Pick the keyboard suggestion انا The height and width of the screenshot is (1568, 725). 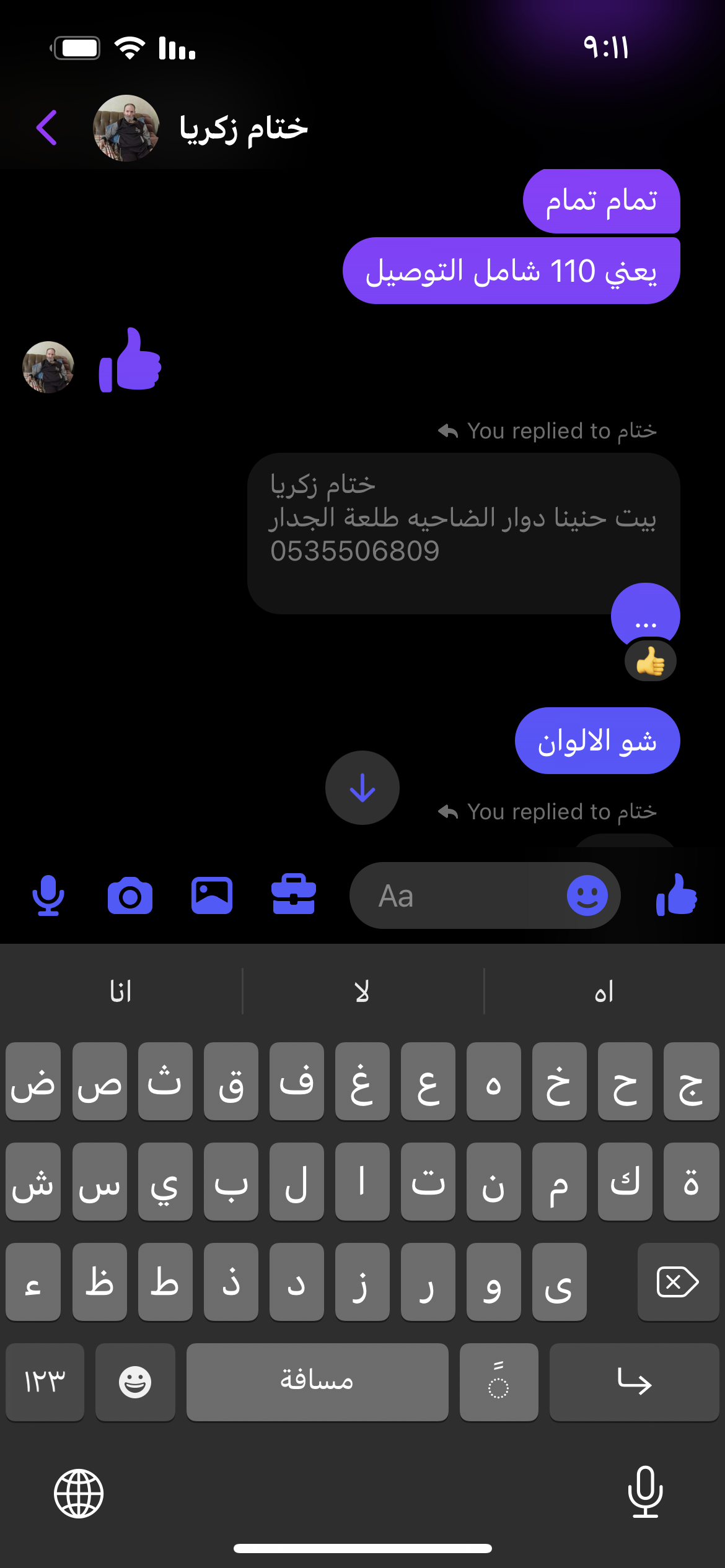pyautogui.click(x=121, y=992)
